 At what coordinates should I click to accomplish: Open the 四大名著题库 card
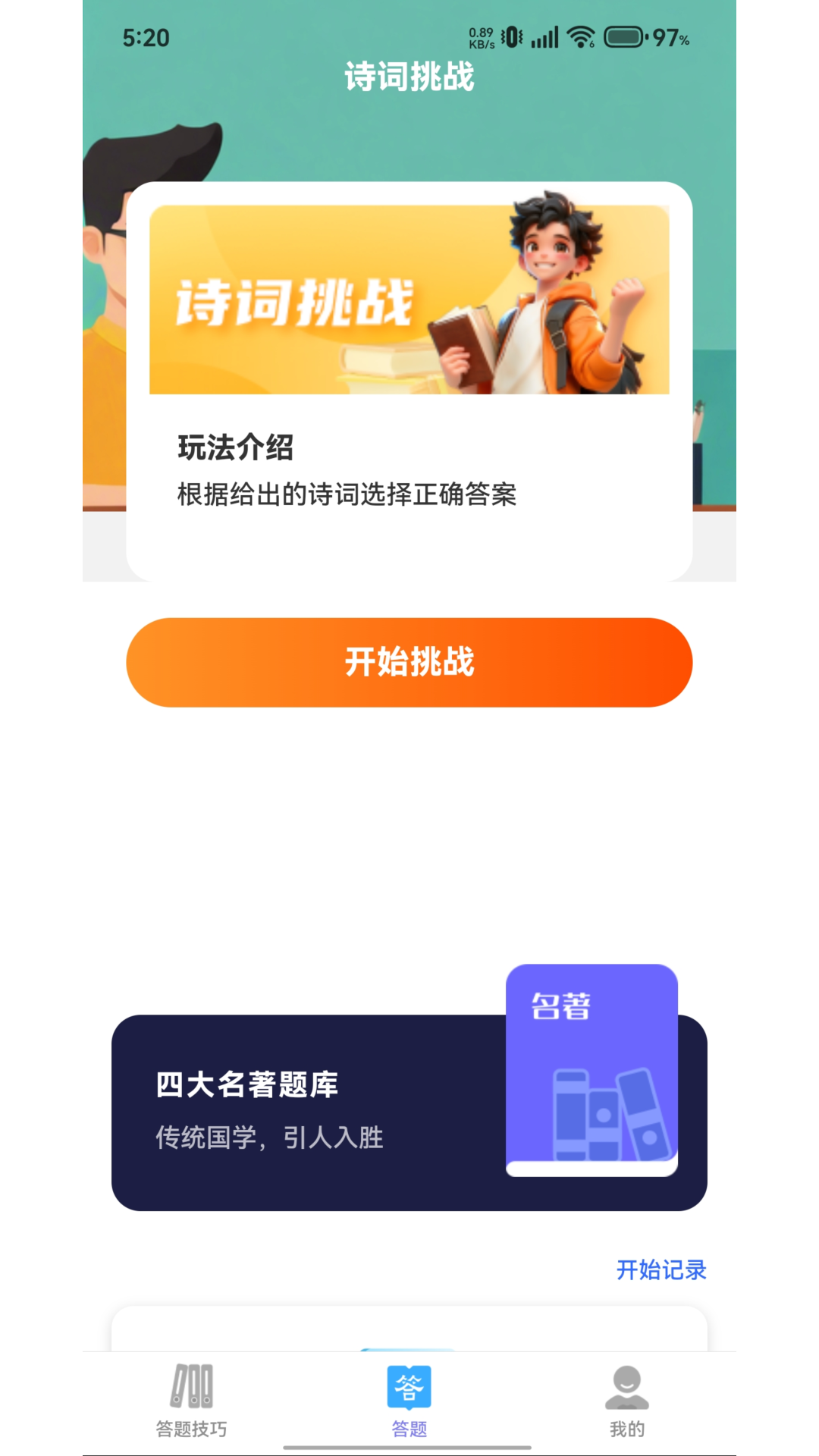[x=409, y=1112]
